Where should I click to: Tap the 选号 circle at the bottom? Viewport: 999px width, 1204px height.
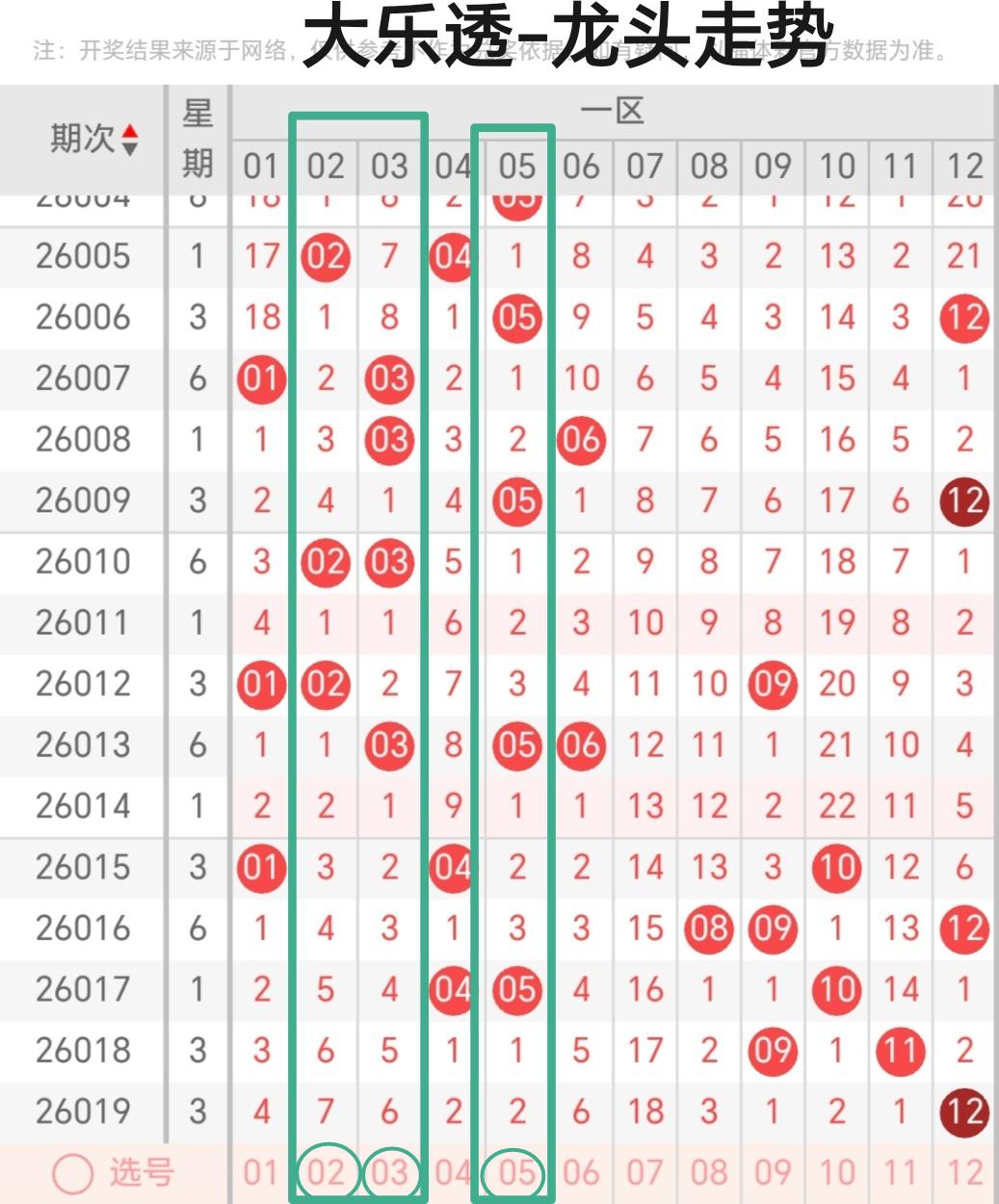(73, 1175)
